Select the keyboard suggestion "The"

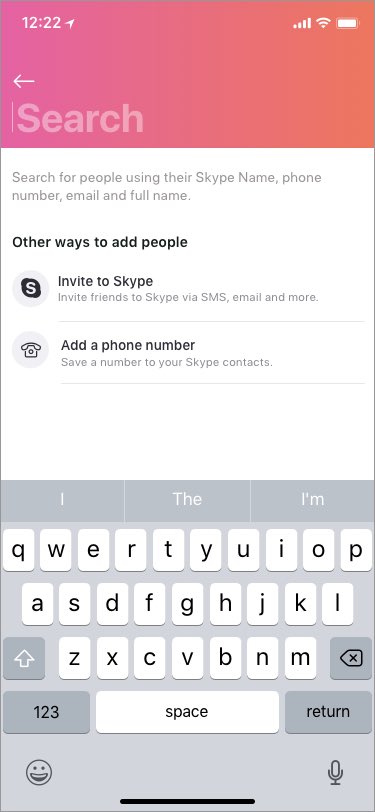[187, 499]
